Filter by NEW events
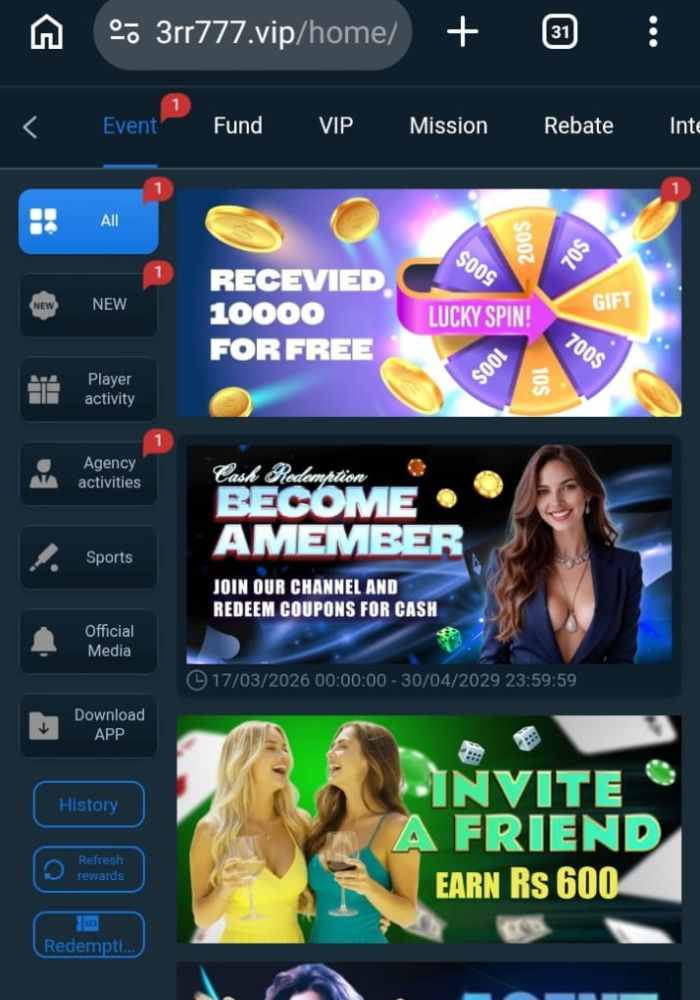The width and height of the screenshot is (700, 1000). tap(88, 305)
